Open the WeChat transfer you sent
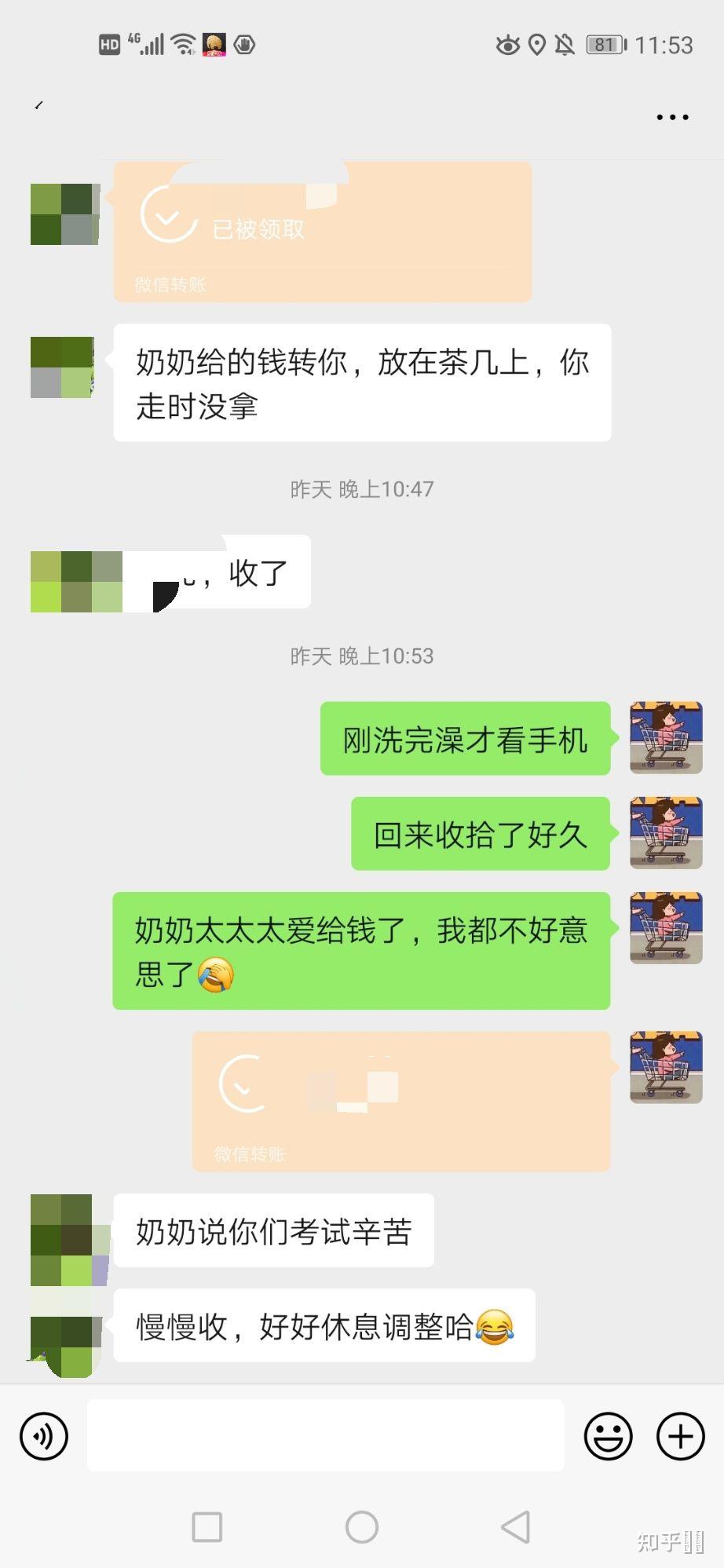Image resolution: width=724 pixels, height=1568 pixels. pos(400,1101)
